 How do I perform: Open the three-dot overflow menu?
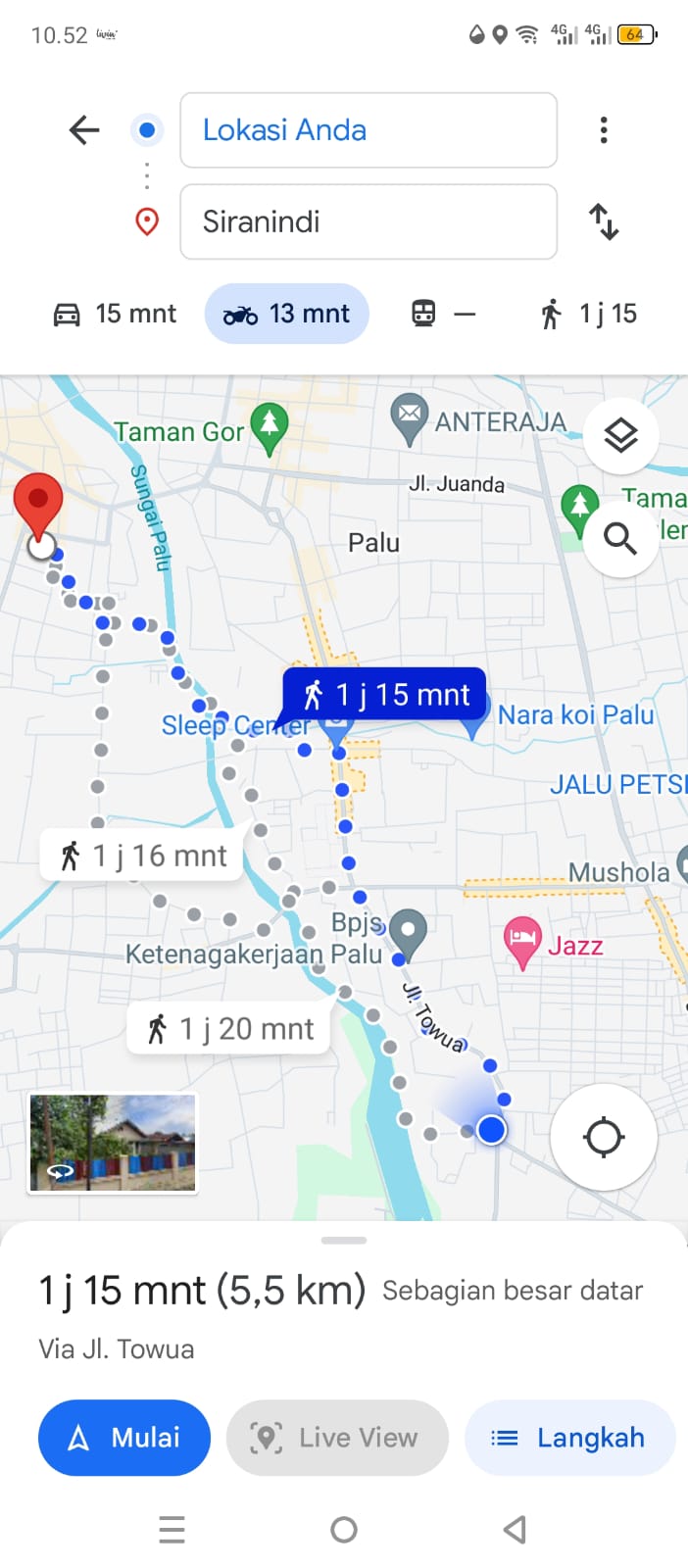click(x=604, y=129)
